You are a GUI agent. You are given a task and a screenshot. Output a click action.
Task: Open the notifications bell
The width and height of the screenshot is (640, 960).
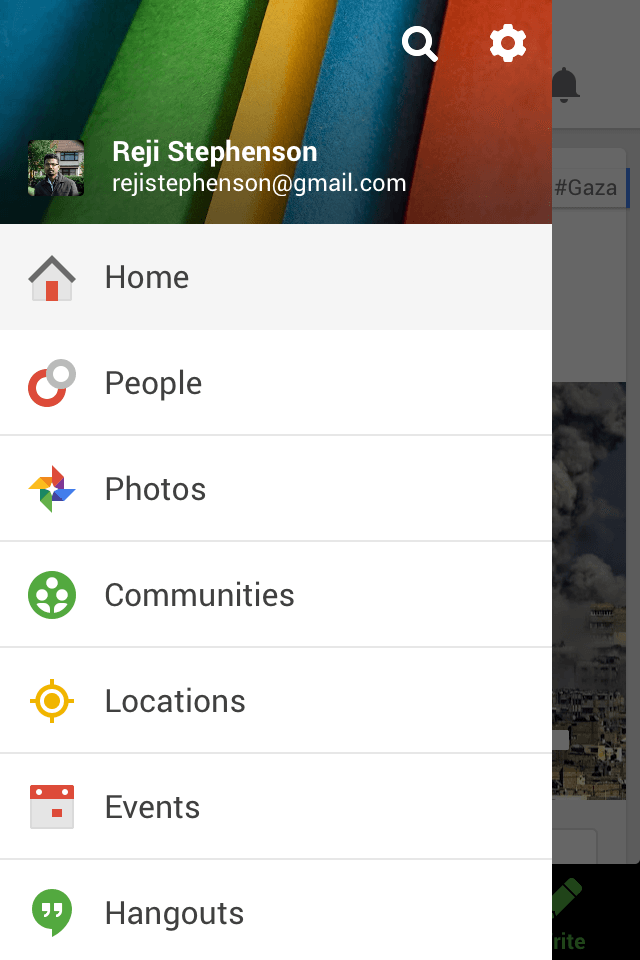click(x=566, y=85)
